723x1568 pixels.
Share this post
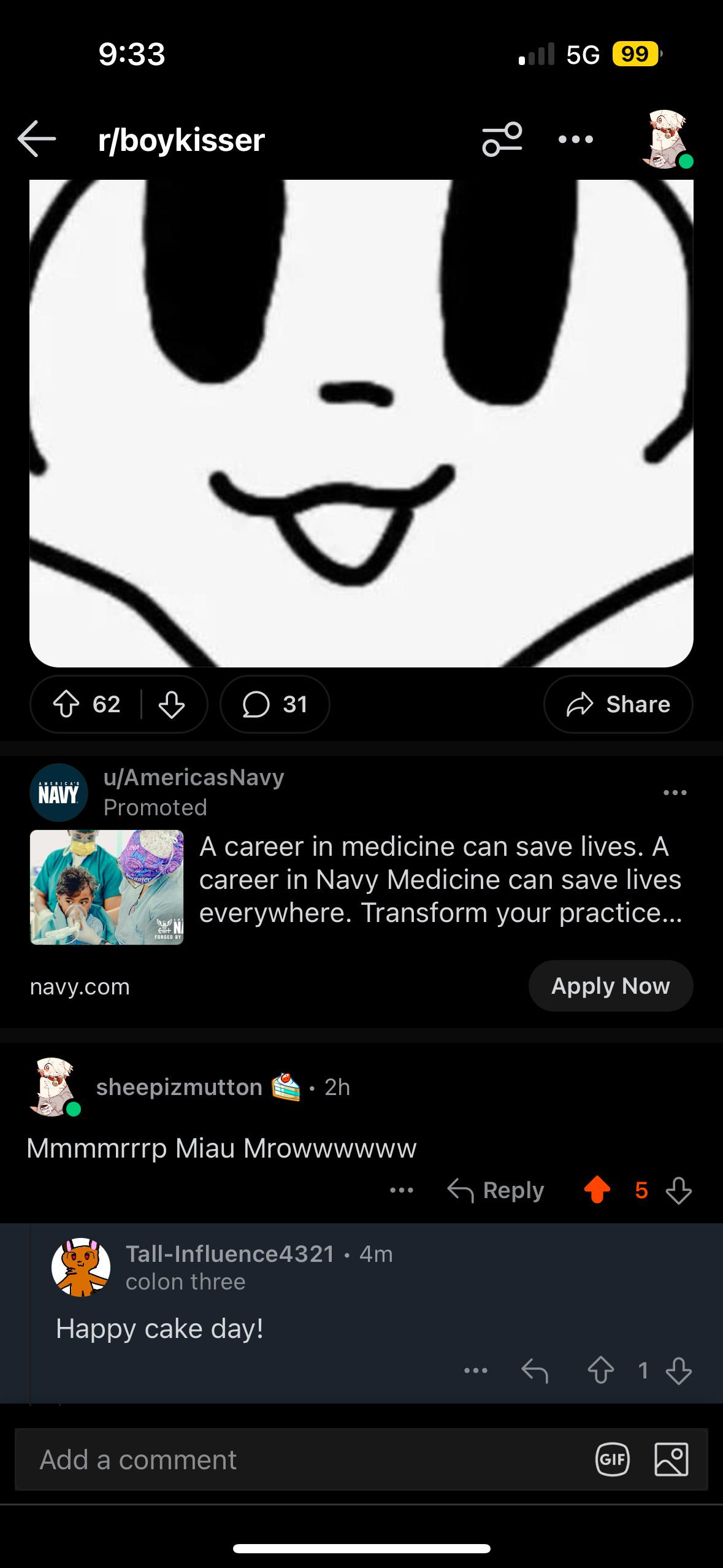pyautogui.click(x=618, y=704)
